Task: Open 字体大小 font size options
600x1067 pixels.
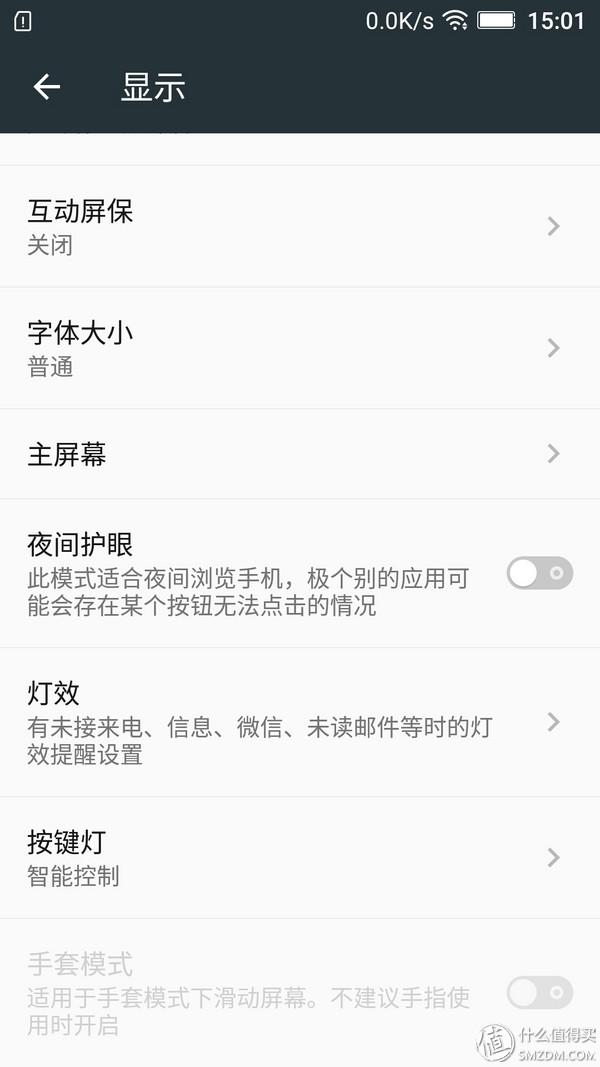Action: tap(300, 348)
